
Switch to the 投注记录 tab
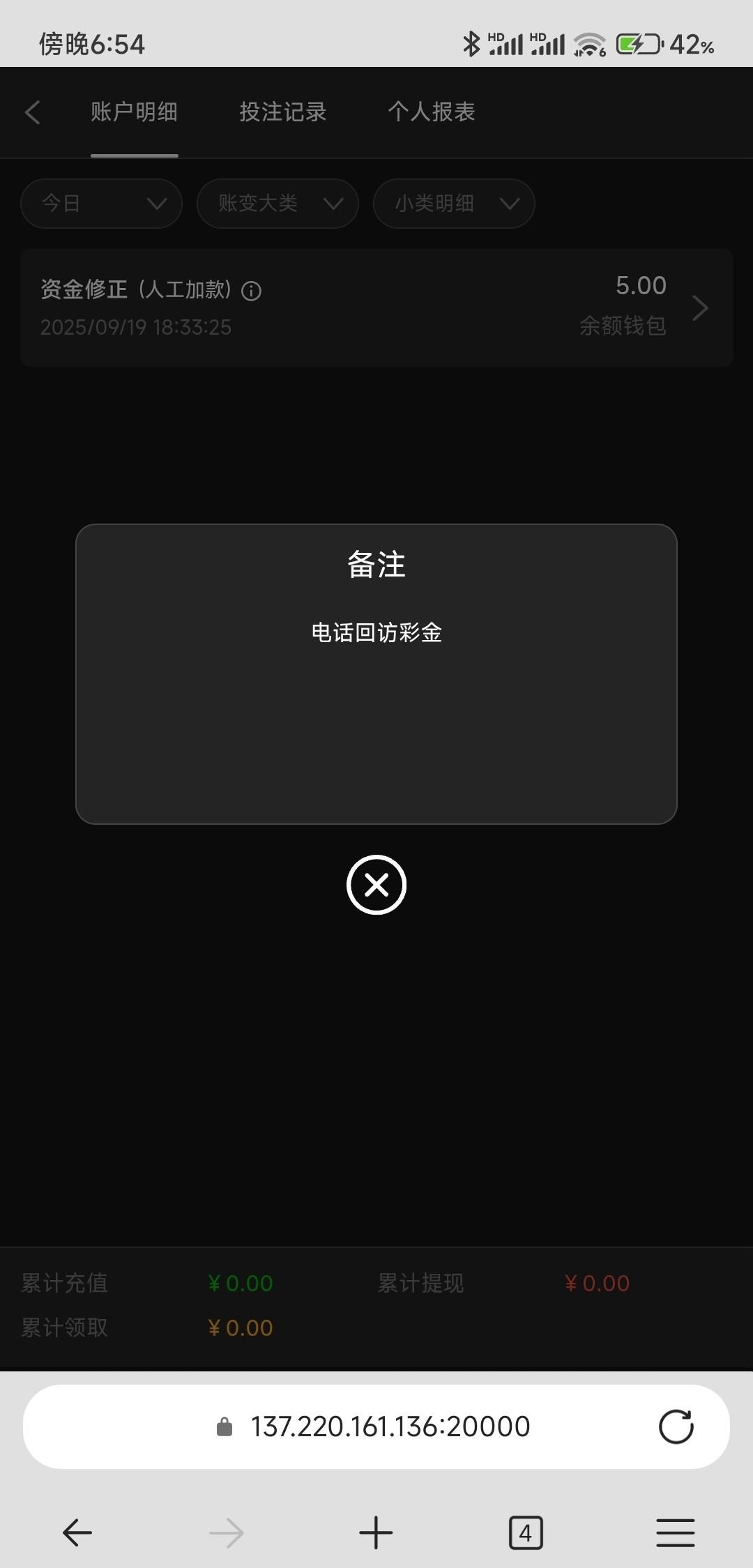coord(282,112)
